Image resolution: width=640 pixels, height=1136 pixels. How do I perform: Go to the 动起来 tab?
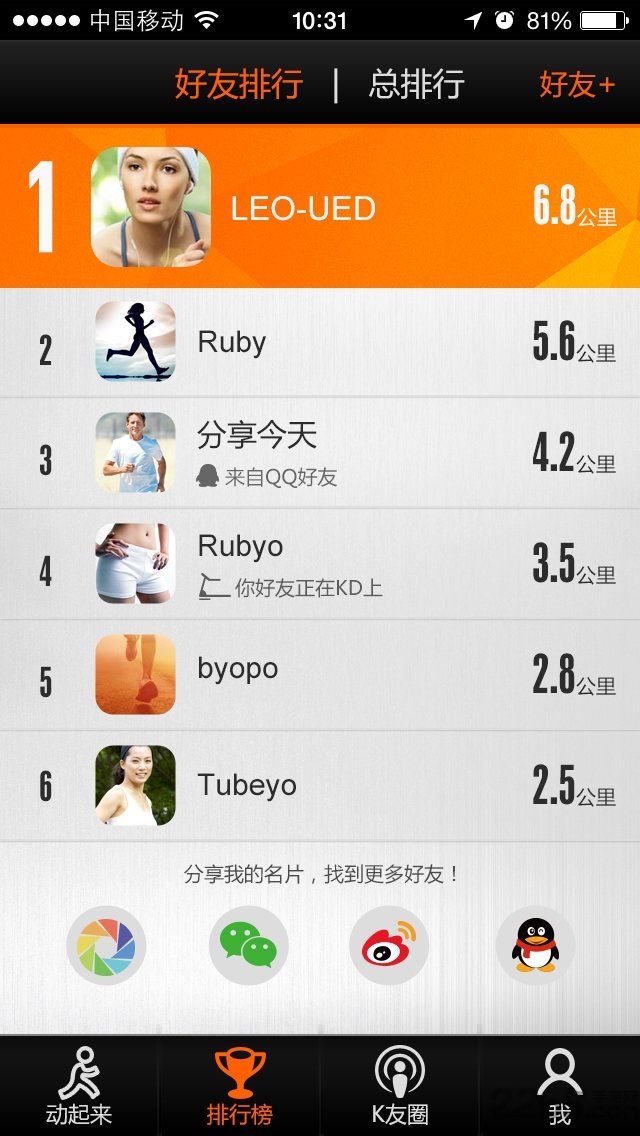[79, 1086]
